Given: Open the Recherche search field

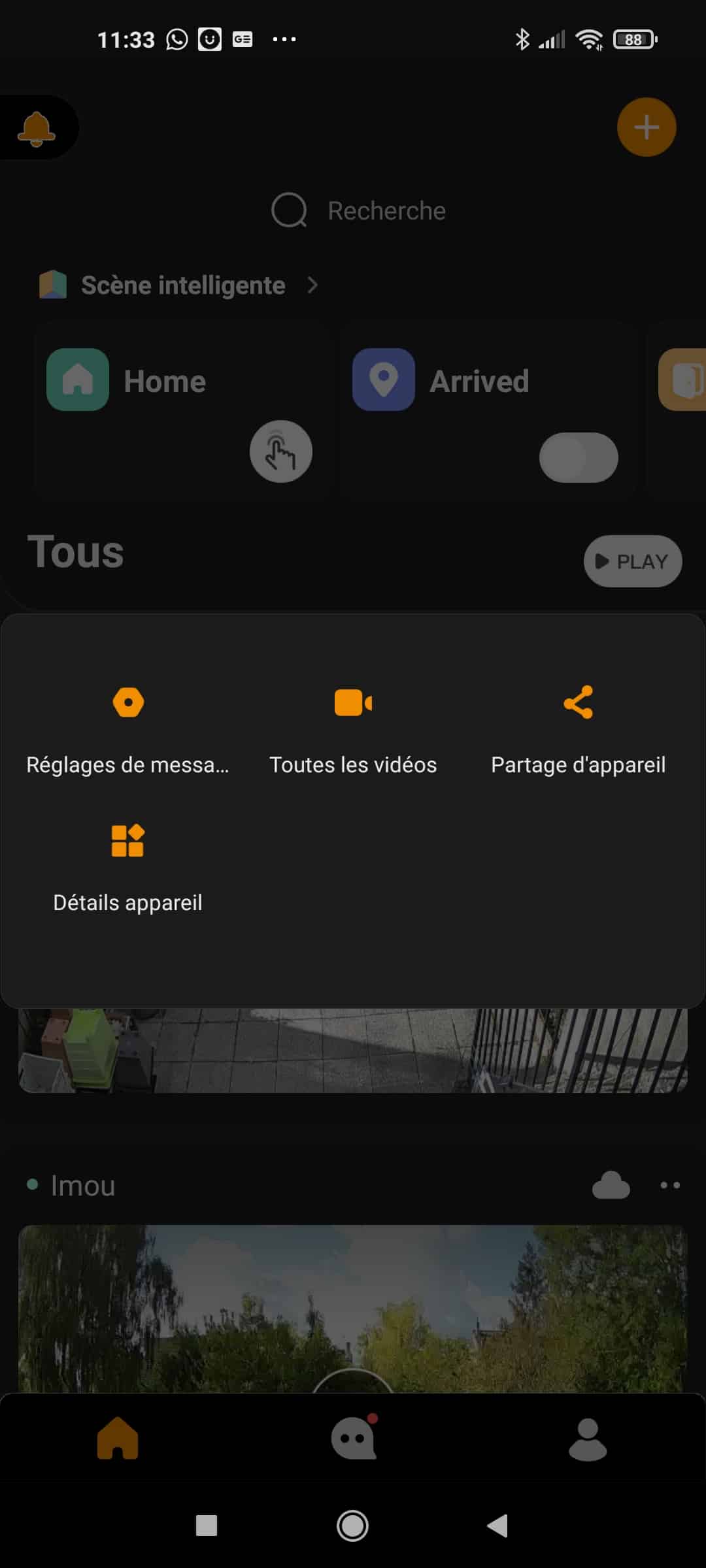Looking at the screenshot, I should click(x=358, y=210).
